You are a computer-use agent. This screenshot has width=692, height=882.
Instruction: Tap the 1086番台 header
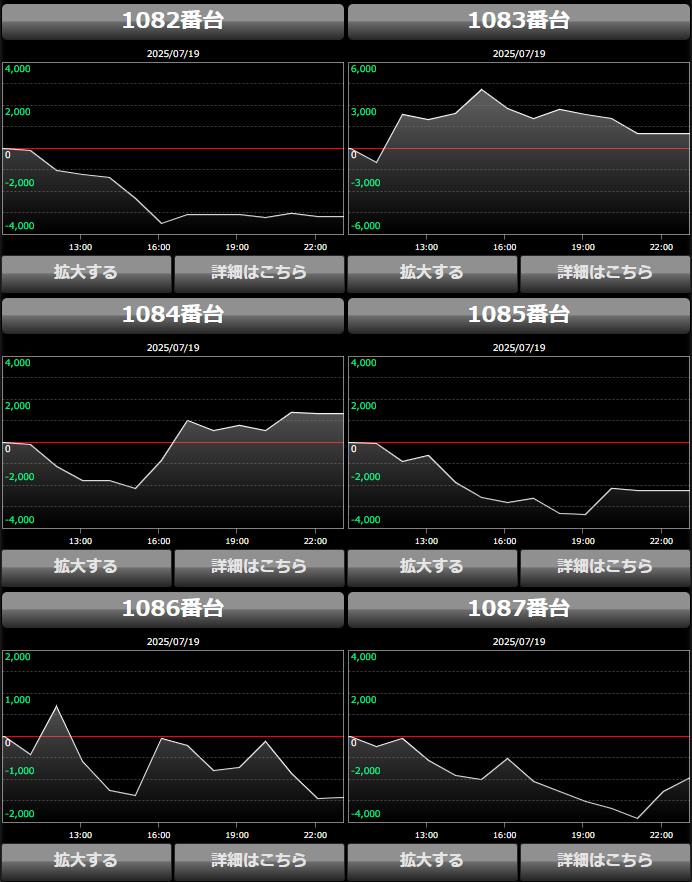click(173, 609)
